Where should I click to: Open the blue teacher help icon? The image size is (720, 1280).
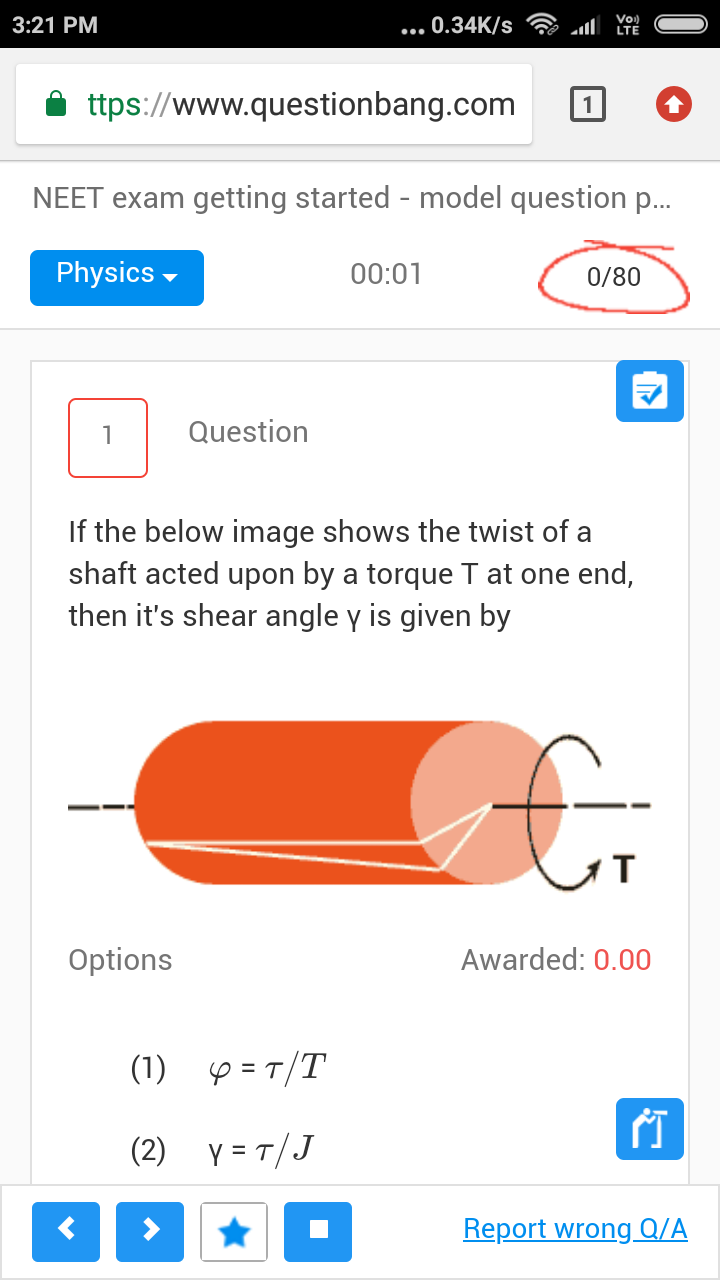pos(650,1129)
